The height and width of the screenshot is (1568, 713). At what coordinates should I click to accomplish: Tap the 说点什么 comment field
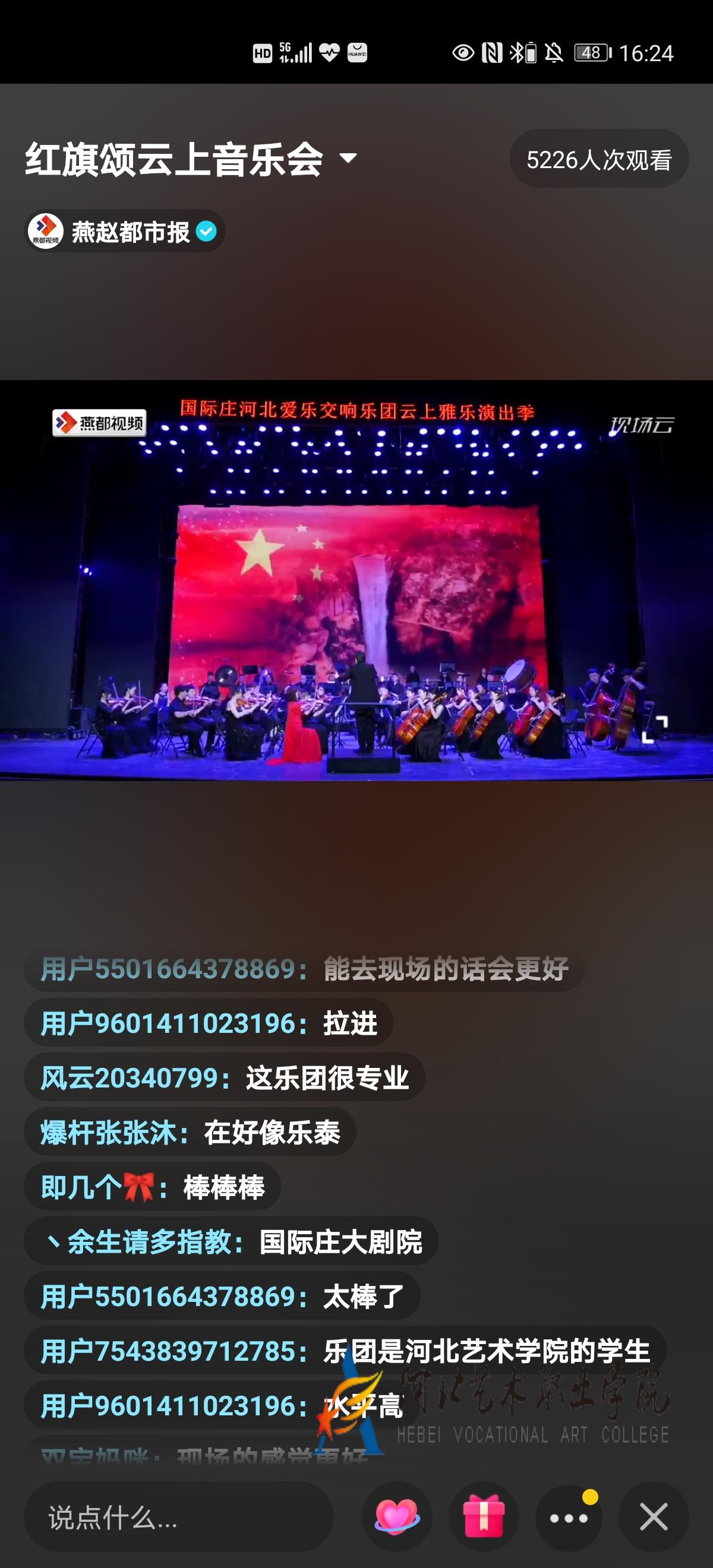coord(178,1518)
